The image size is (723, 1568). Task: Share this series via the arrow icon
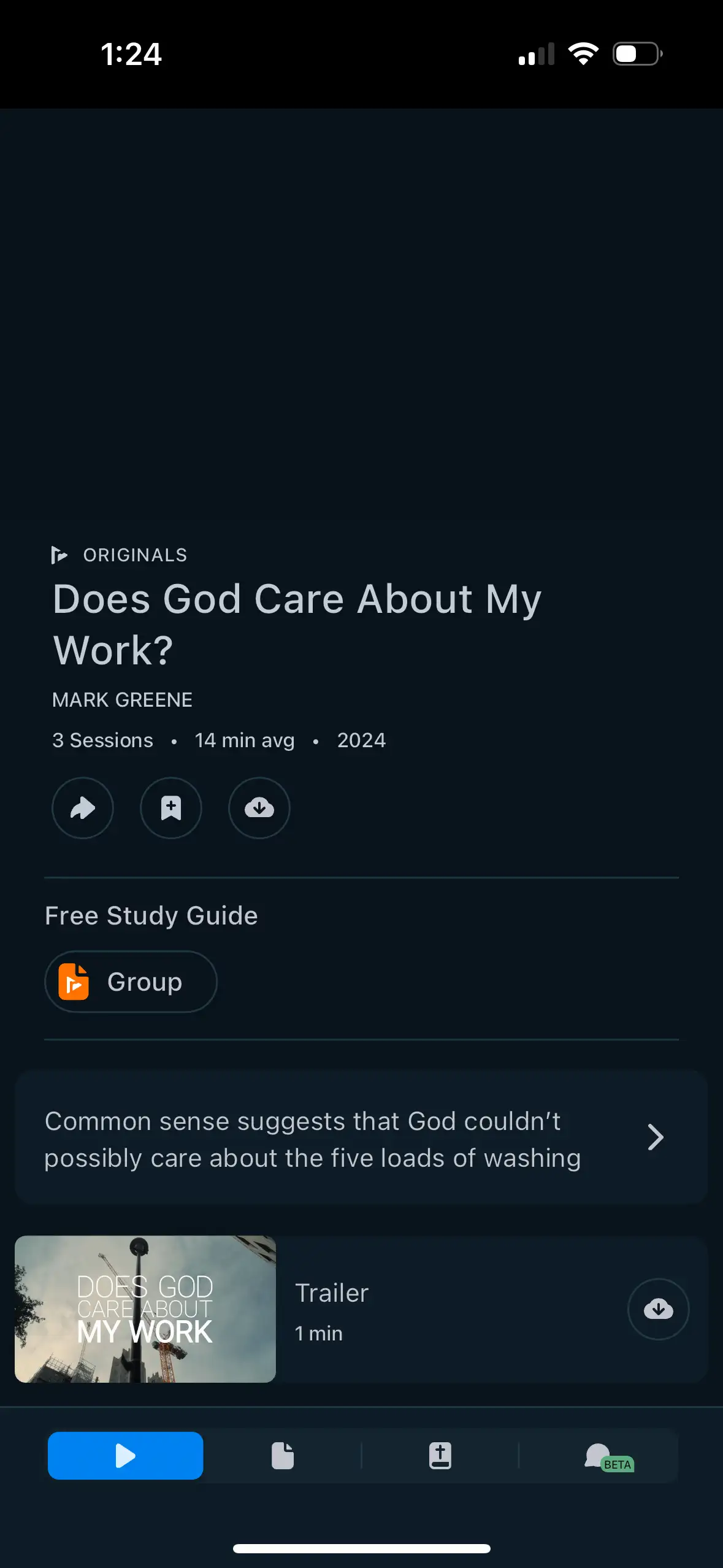[x=83, y=808]
